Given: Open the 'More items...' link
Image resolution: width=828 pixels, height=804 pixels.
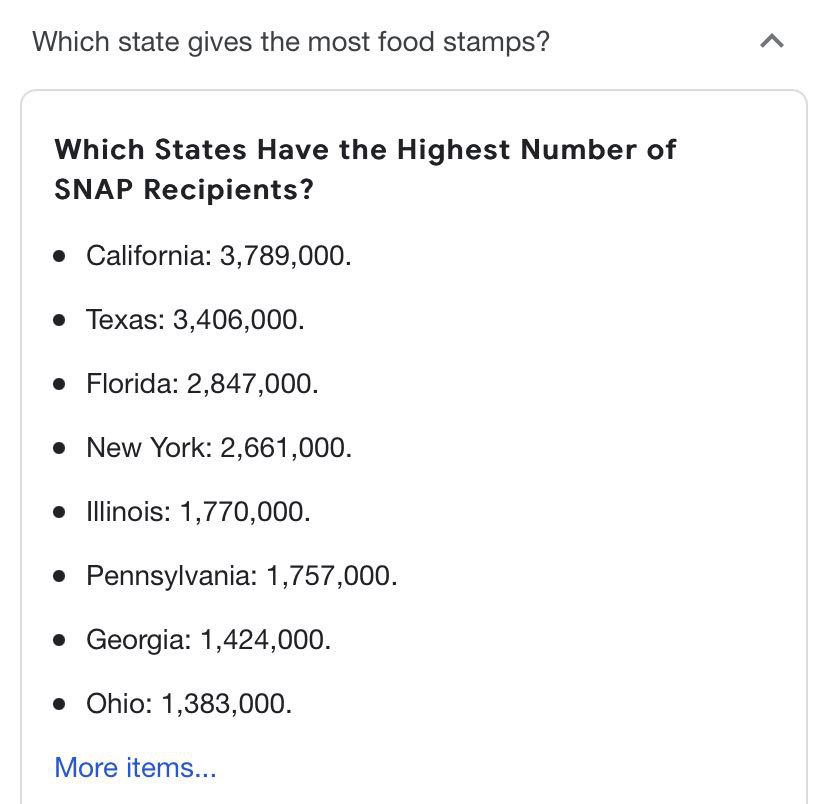Looking at the screenshot, I should click(x=135, y=767).
